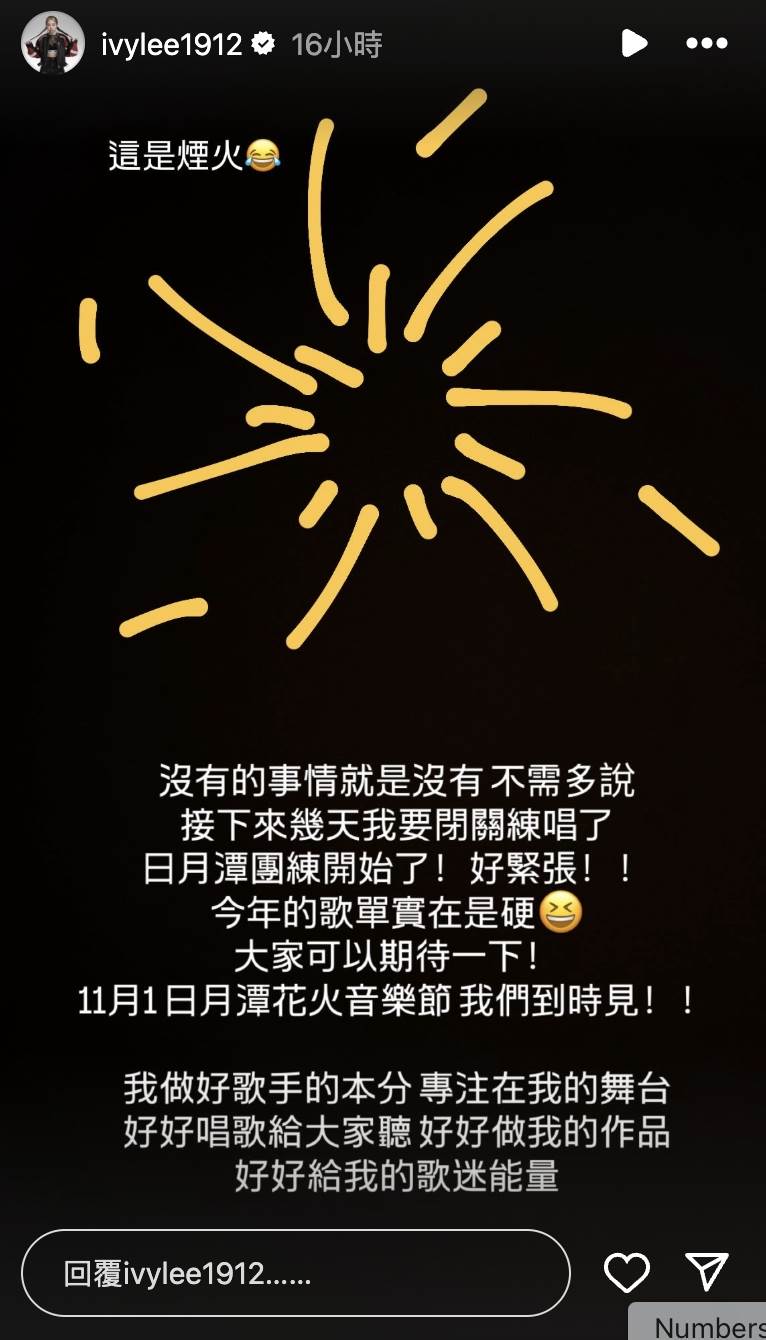Screen dimensions: 766x1340
Task: Click the verified badge next to ivylee1912
Action: point(263,41)
